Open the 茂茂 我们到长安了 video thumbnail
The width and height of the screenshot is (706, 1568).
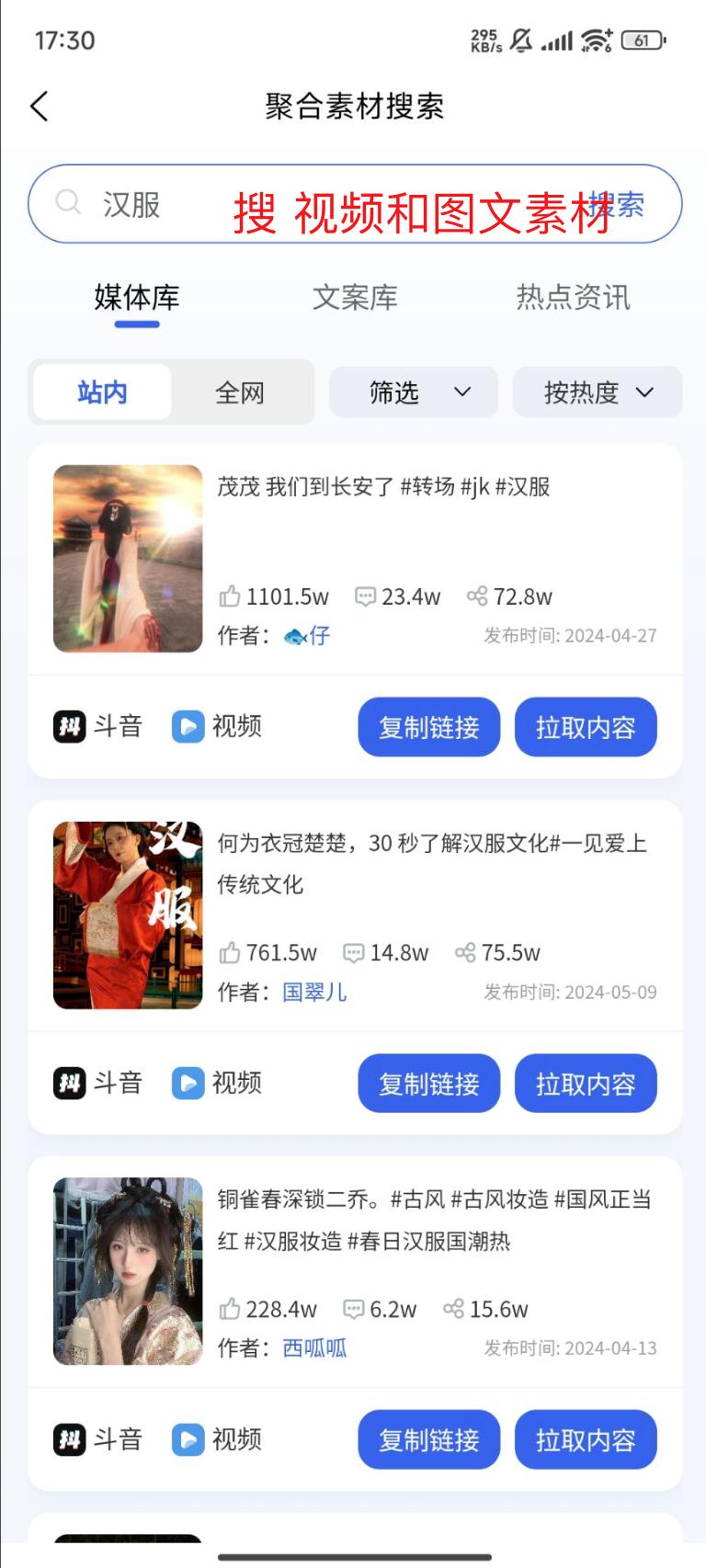coord(128,559)
